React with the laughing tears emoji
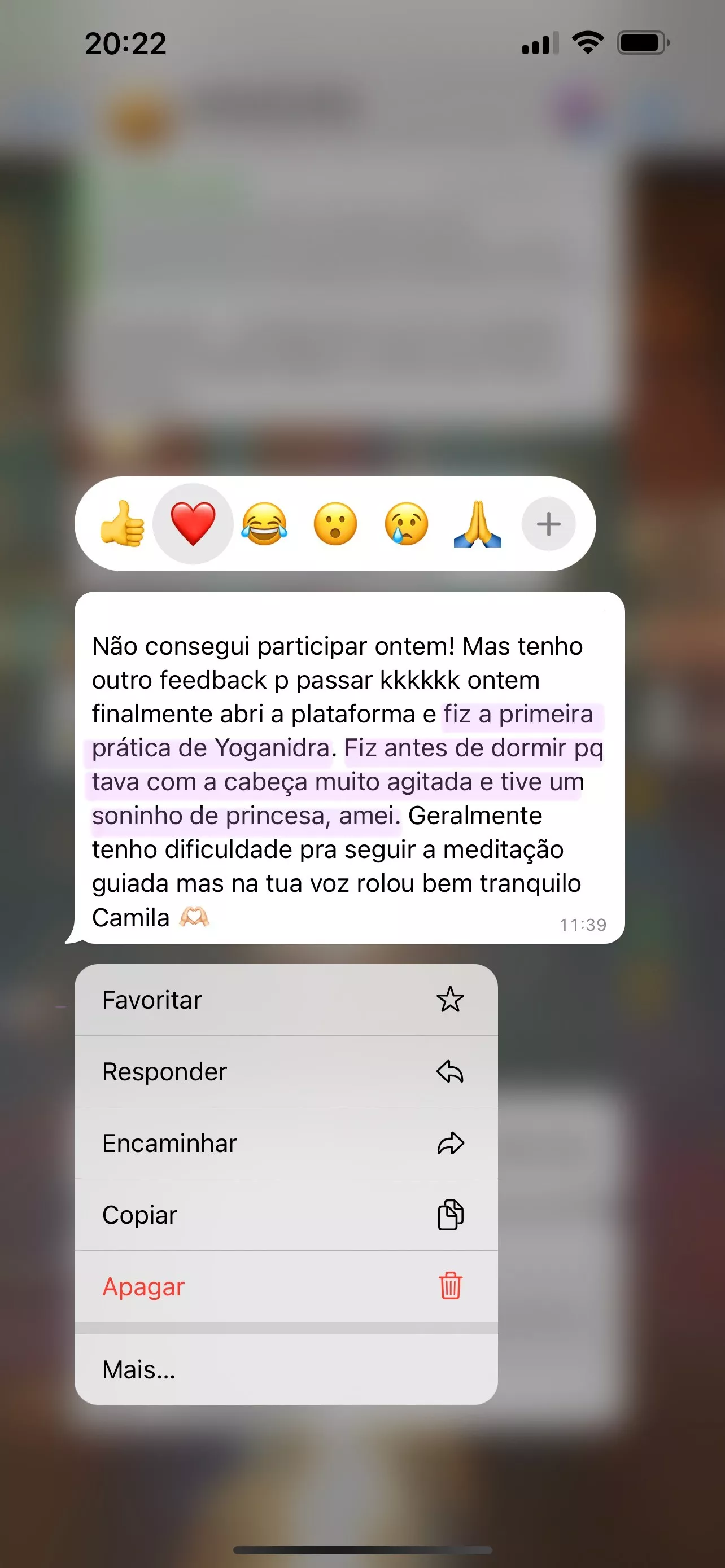The image size is (725, 1568). (x=264, y=523)
